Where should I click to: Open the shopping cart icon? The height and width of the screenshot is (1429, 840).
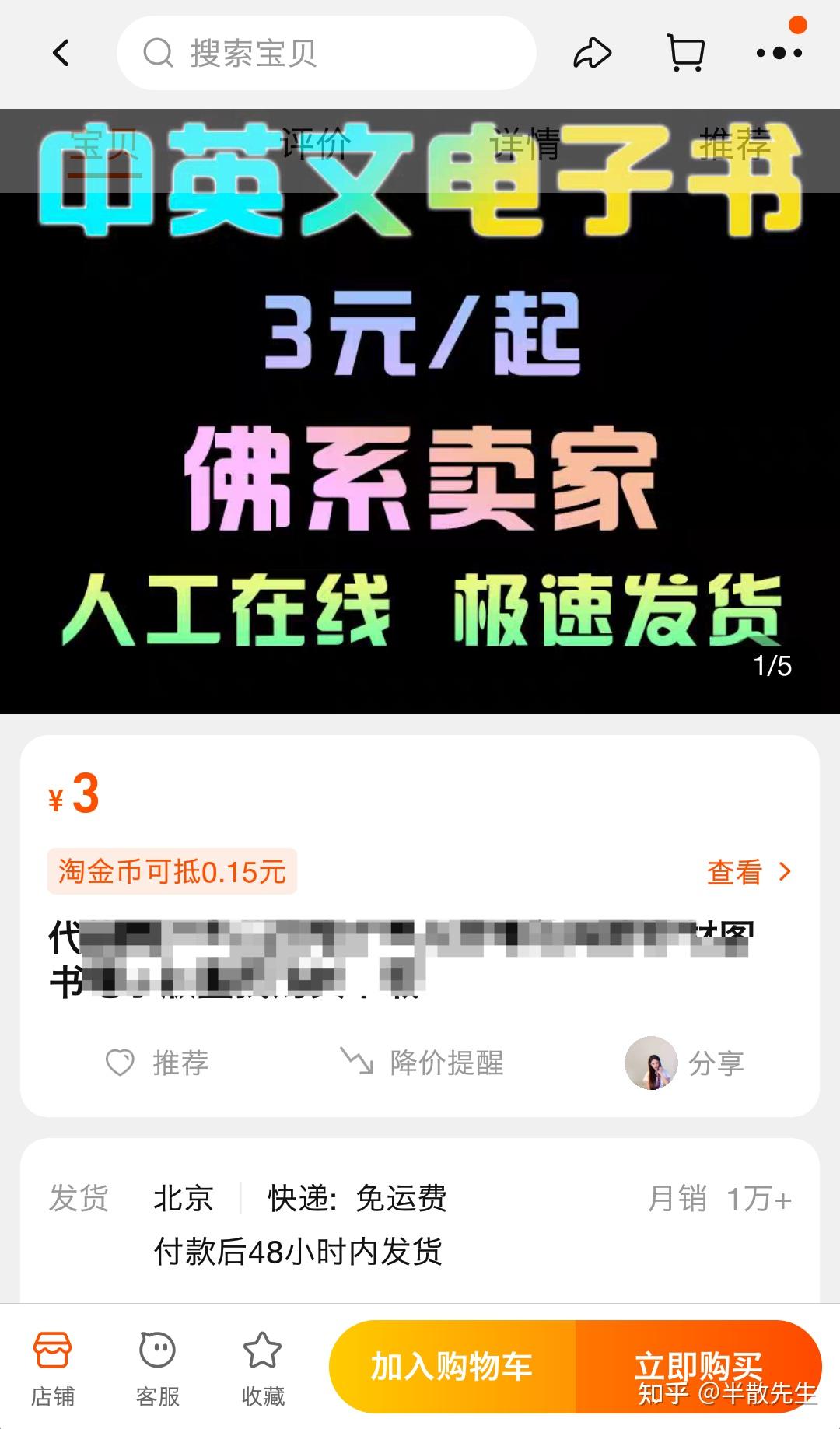pos(686,53)
